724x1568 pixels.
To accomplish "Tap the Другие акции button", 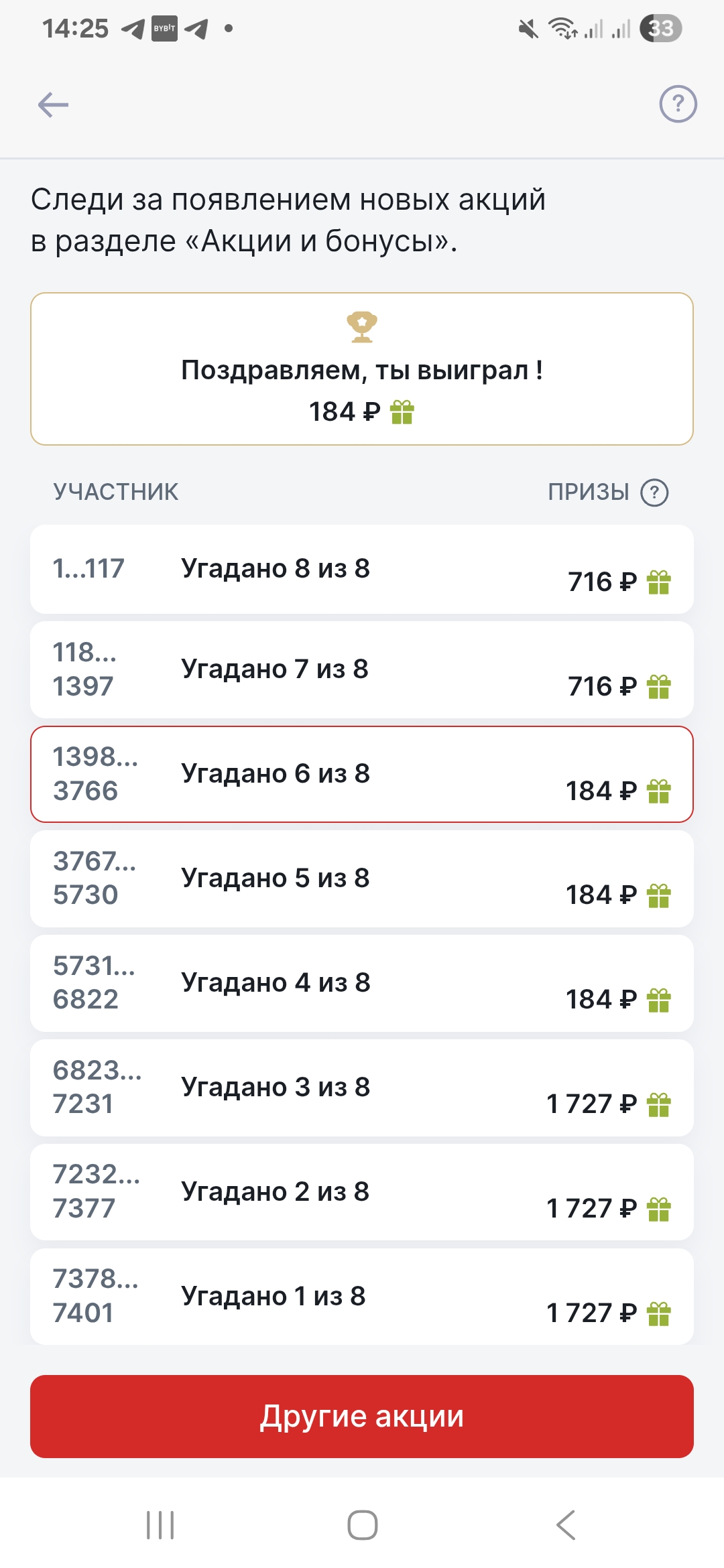I will click(362, 1416).
